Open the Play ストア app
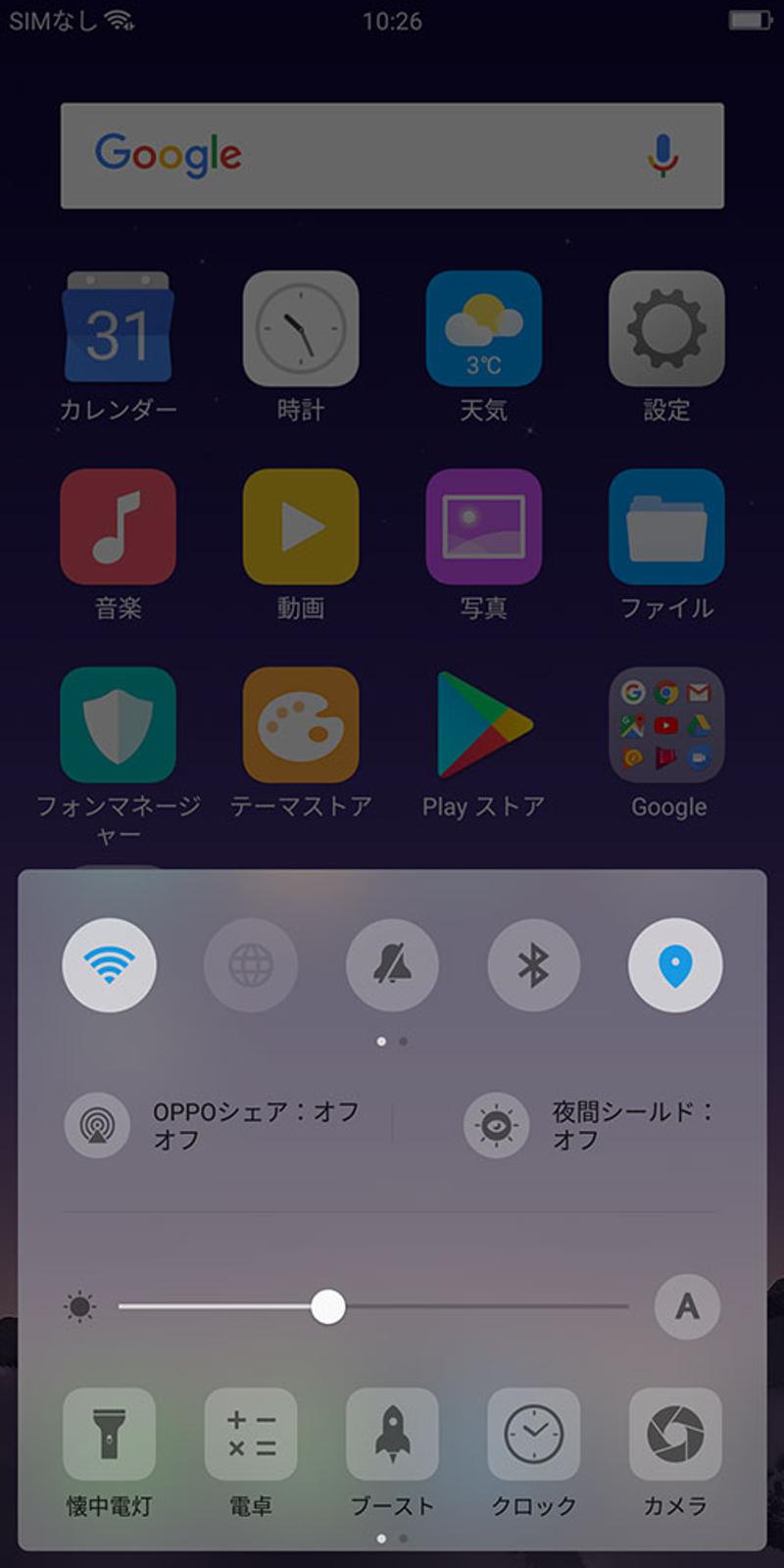 tap(483, 727)
